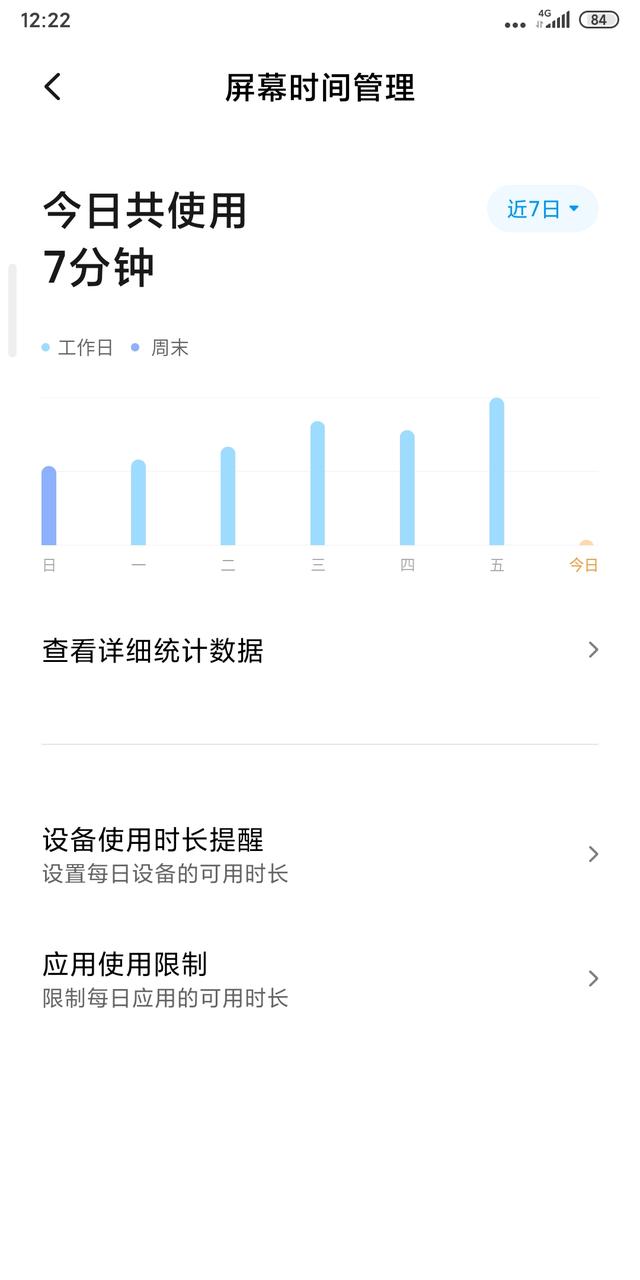
Task: Go back from 屏幕时间管理
Action: (x=53, y=87)
